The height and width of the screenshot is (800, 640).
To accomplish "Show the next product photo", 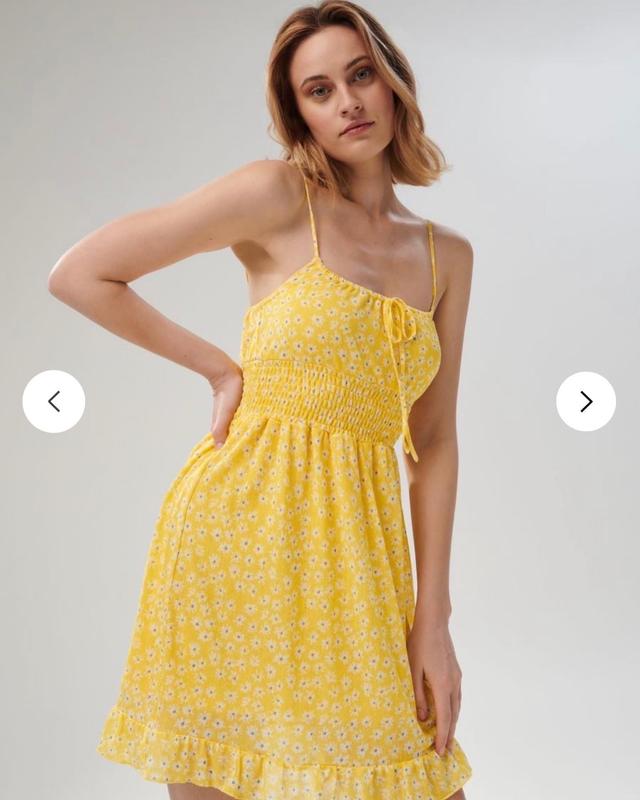I will [x=586, y=401].
